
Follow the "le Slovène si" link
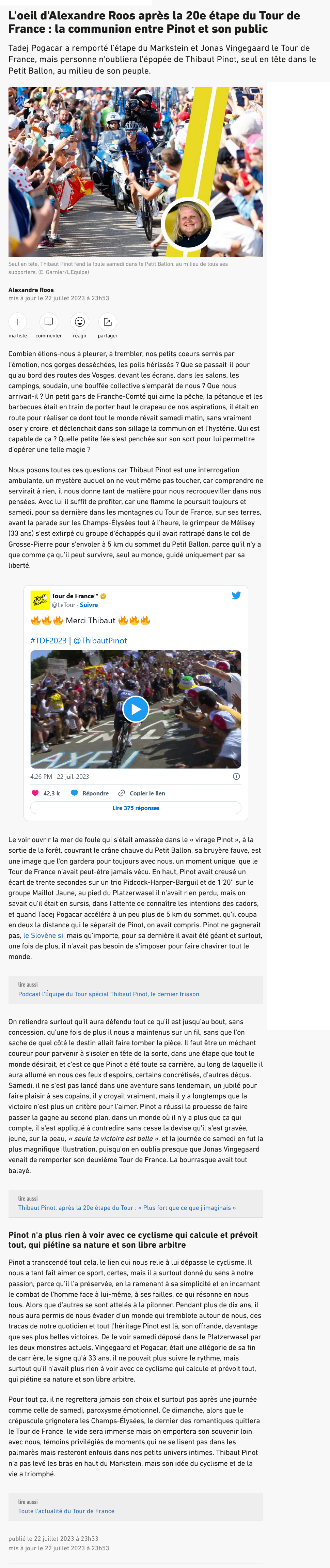[43, 935]
